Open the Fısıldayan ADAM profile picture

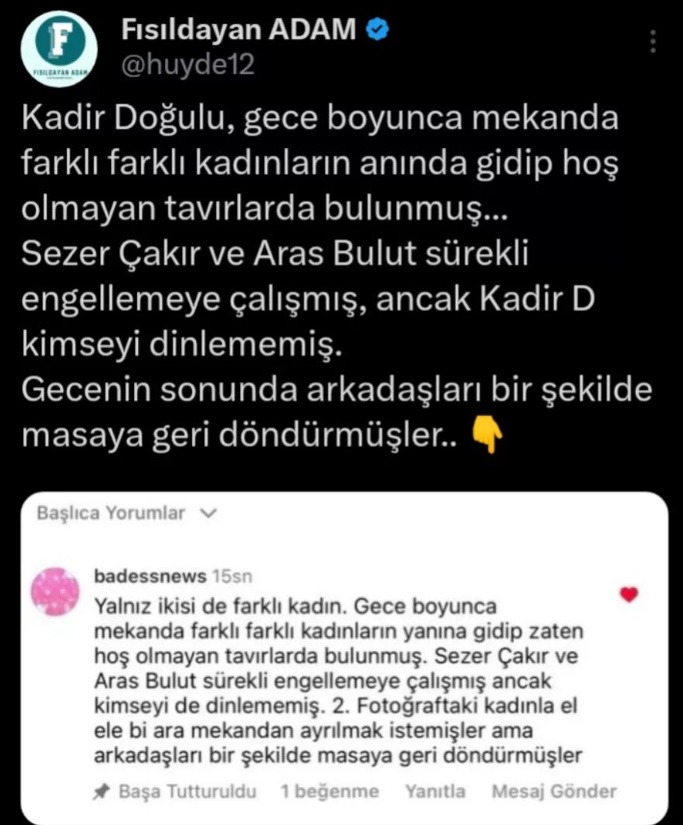click(x=59, y=49)
